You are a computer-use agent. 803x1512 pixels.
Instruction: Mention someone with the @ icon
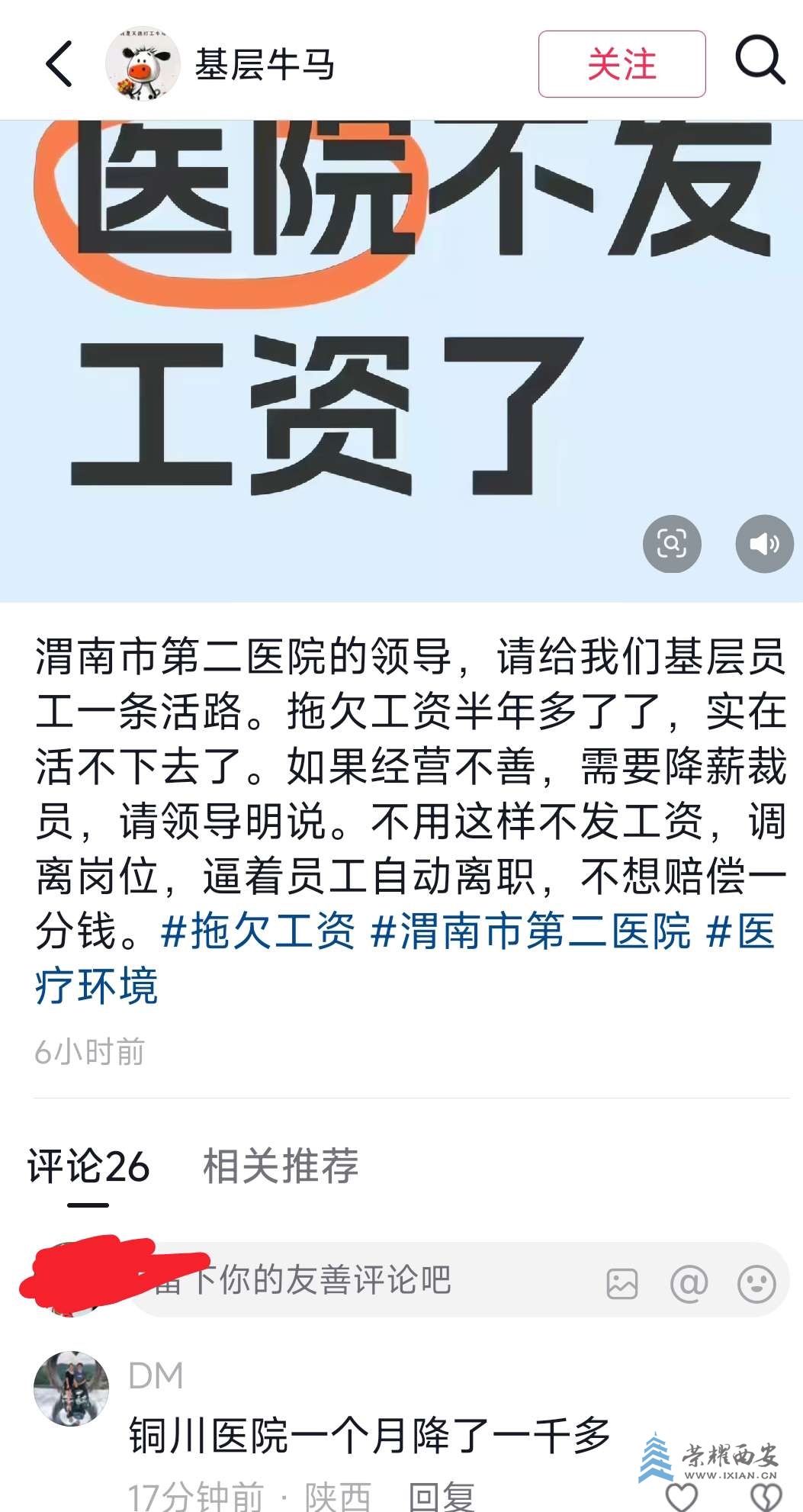pos(689,1283)
